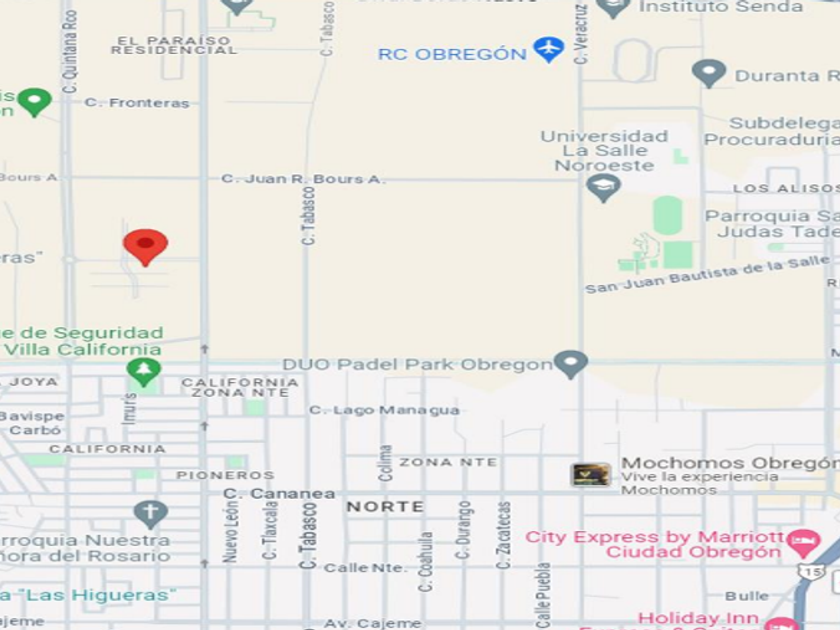Select Parroquia Nuestra Señora del Rosario church pin
The width and height of the screenshot is (840, 630).
[151, 514]
